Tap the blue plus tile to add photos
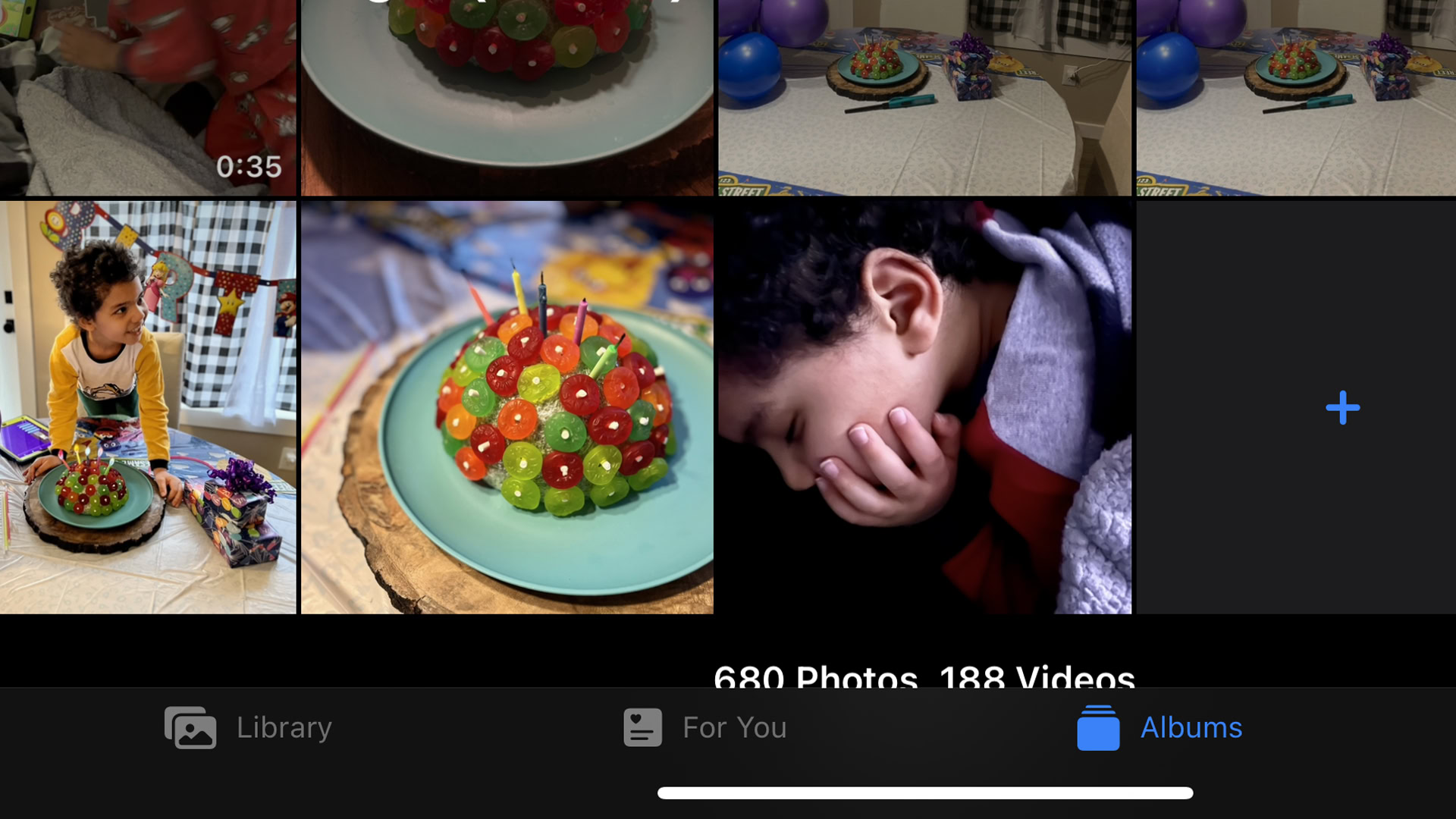Viewport: 1456px width, 819px height. tap(1342, 408)
